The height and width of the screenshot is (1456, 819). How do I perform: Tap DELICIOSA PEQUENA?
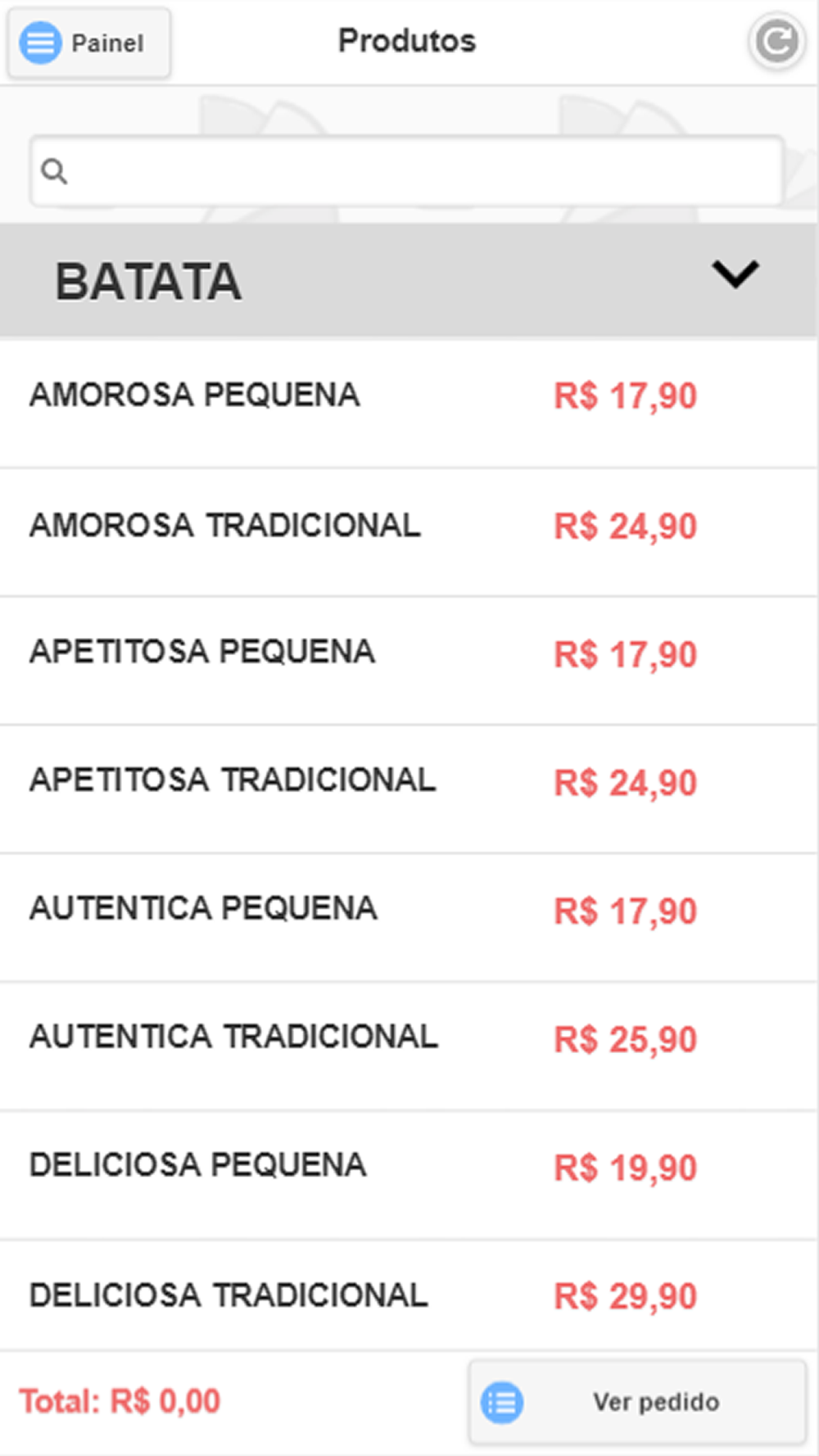click(409, 1175)
